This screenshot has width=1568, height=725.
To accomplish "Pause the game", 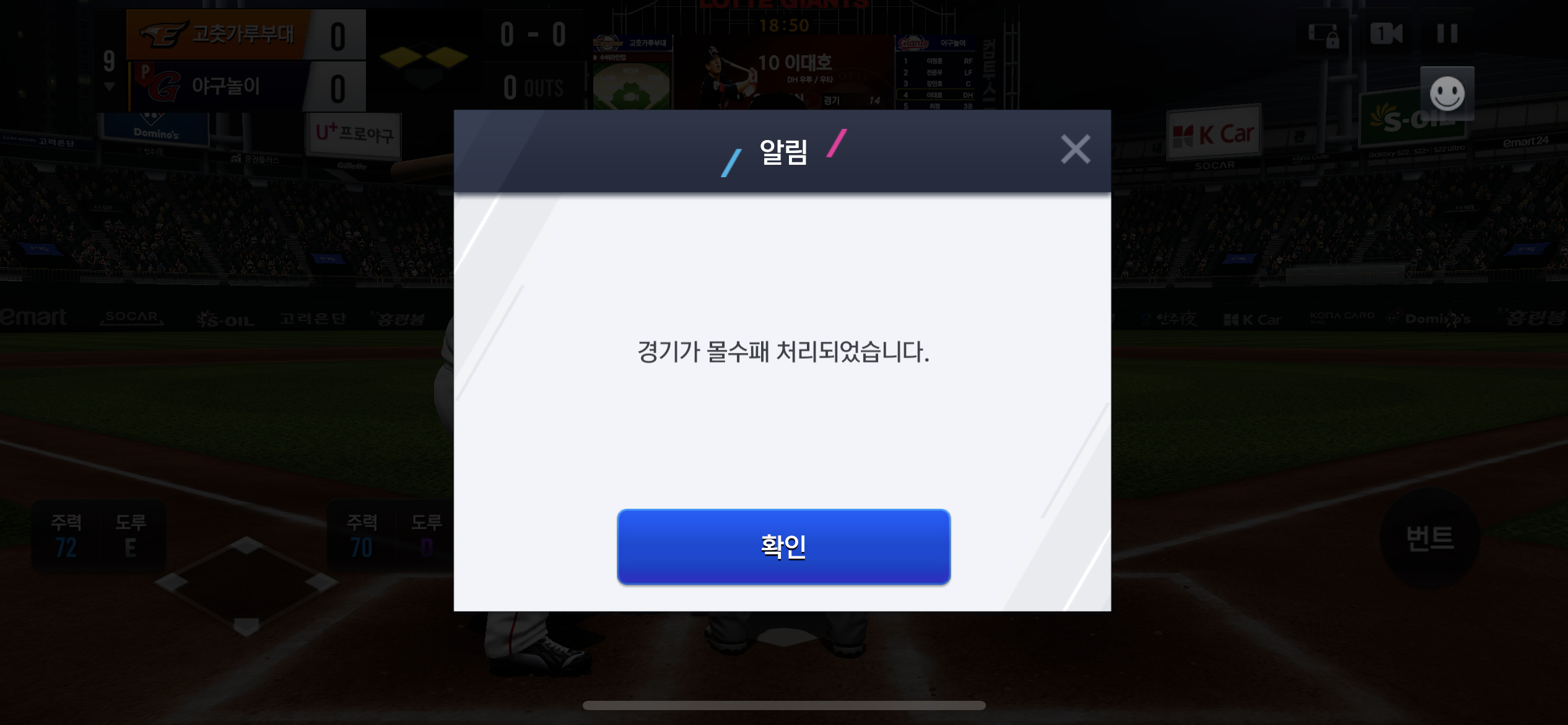I will click(x=1447, y=33).
